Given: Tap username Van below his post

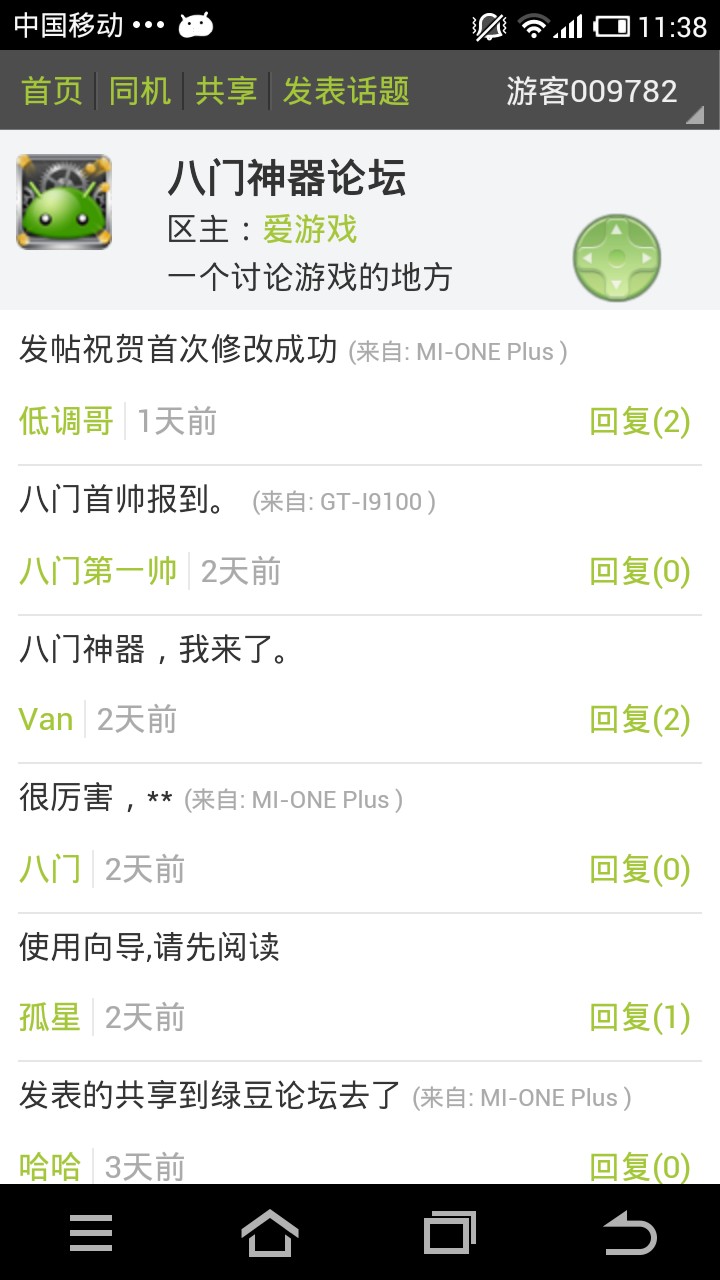Looking at the screenshot, I should (x=45, y=719).
